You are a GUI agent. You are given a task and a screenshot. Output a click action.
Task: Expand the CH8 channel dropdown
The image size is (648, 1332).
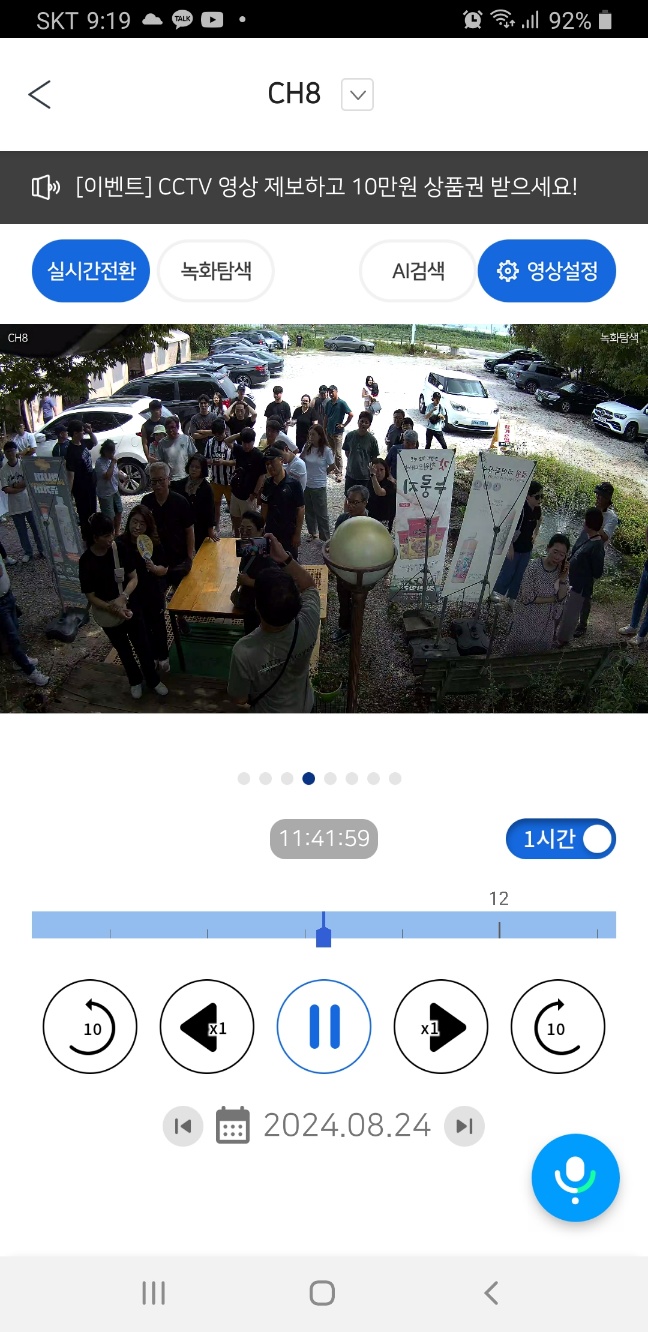tap(357, 95)
